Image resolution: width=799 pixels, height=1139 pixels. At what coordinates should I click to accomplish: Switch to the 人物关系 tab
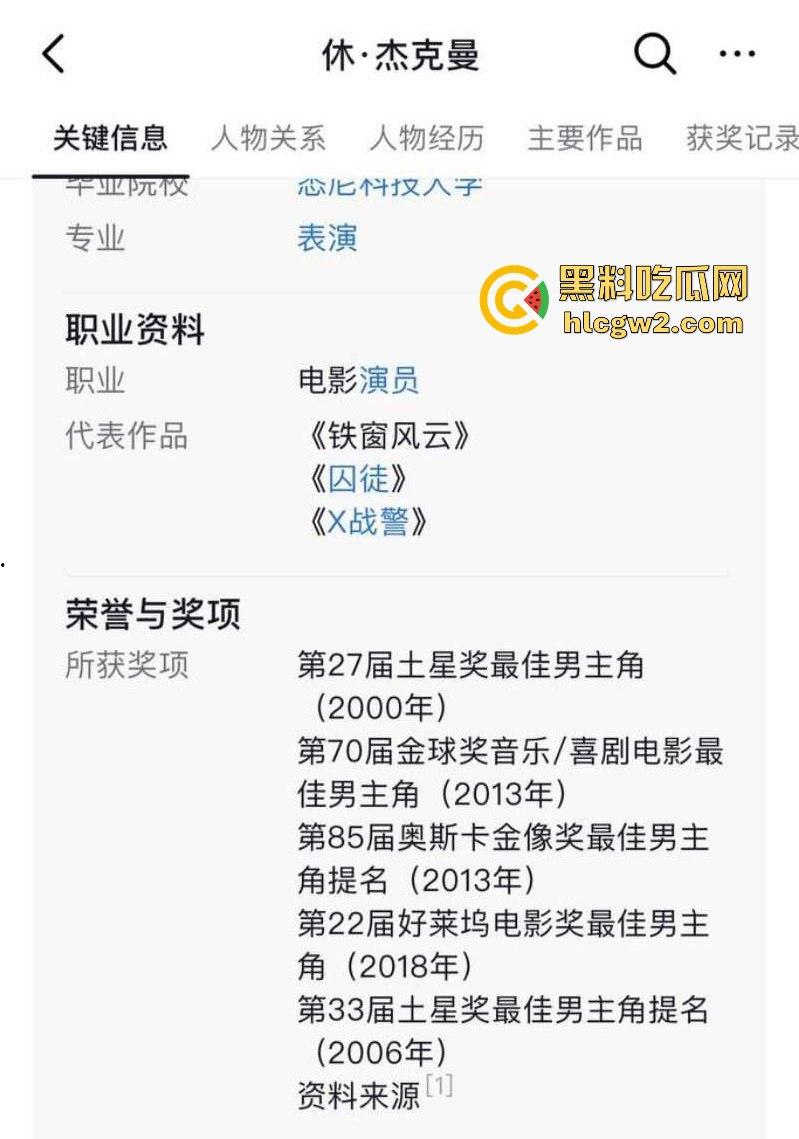click(x=267, y=140)
